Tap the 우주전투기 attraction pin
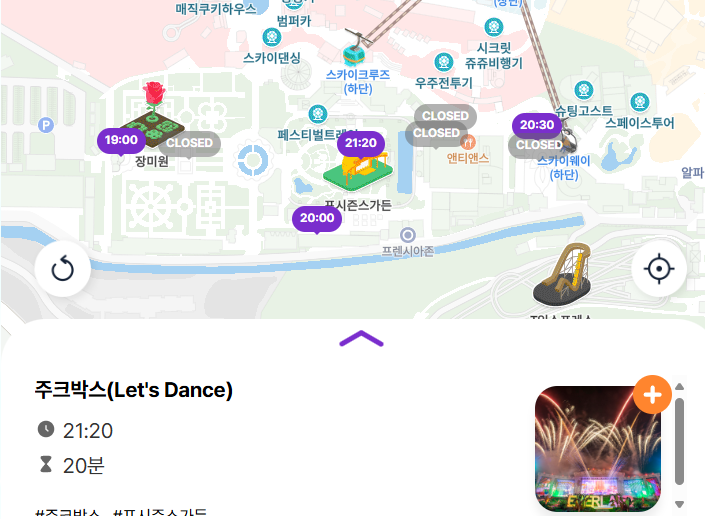This screenshot has height=519, width=705. pyautogui.click(x=444, y=62)
